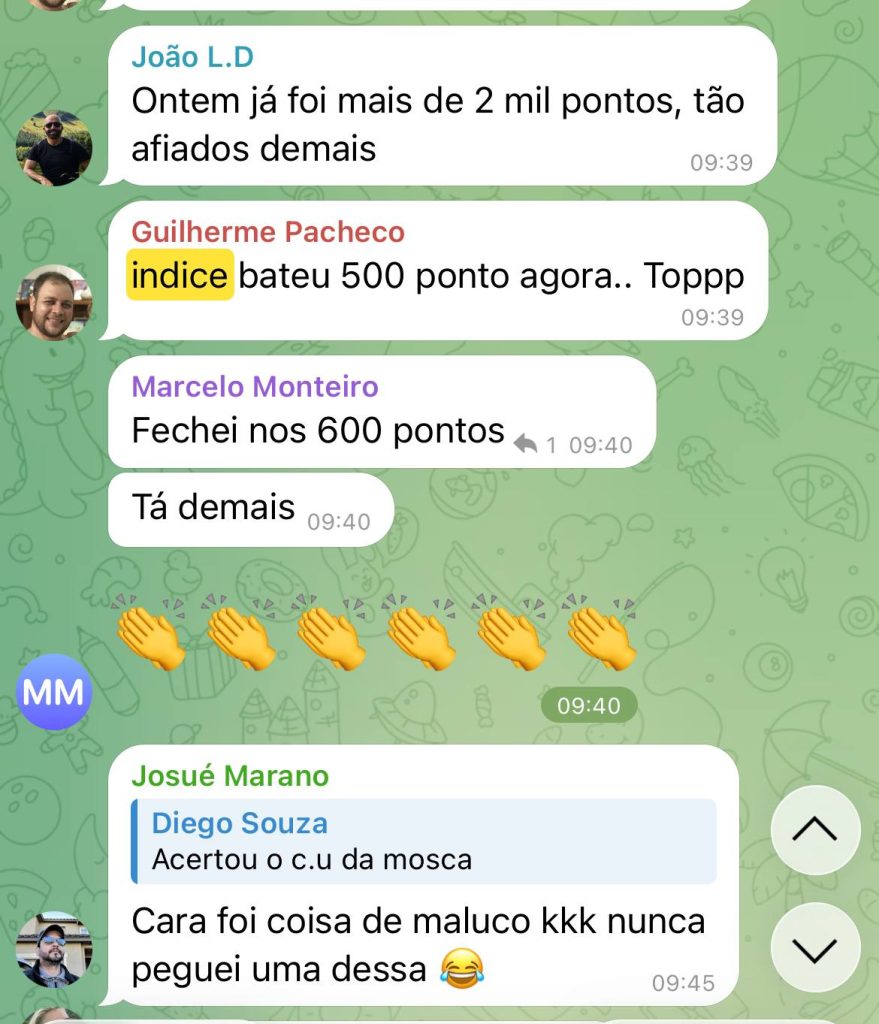Tap Josué Marano sender name
The height and width of the screenshot is (1024, 879).
pos(230,776)
